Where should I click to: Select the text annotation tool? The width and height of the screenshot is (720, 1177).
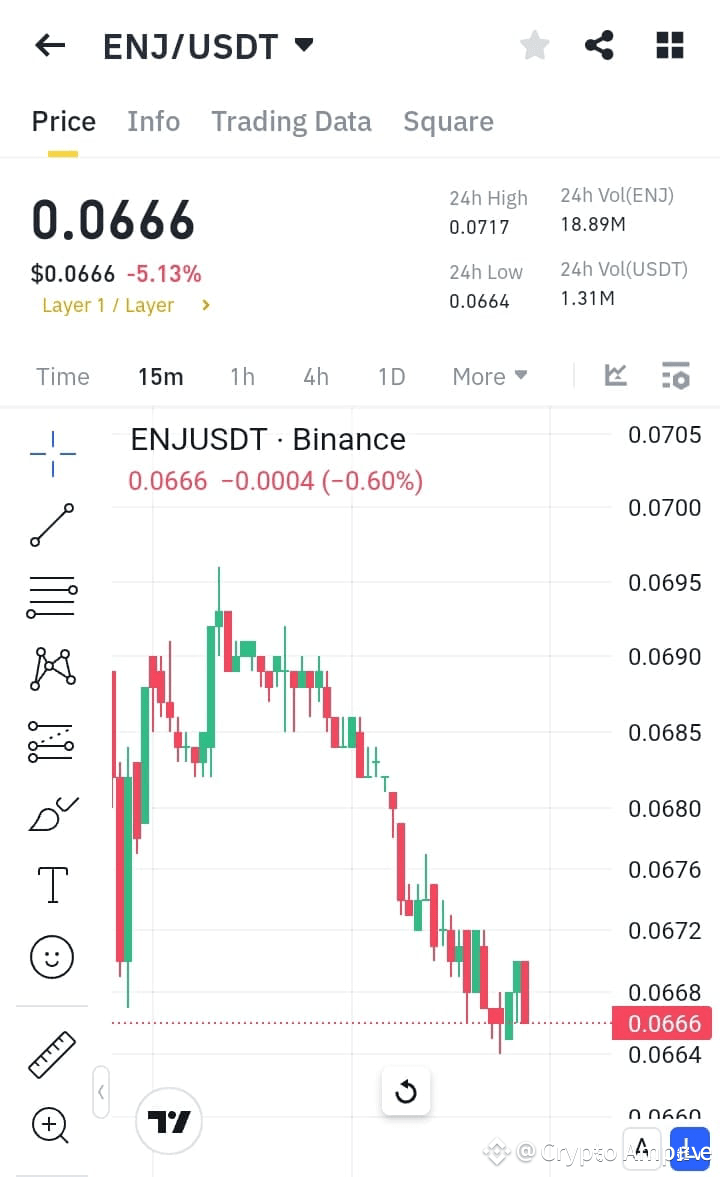52,884
